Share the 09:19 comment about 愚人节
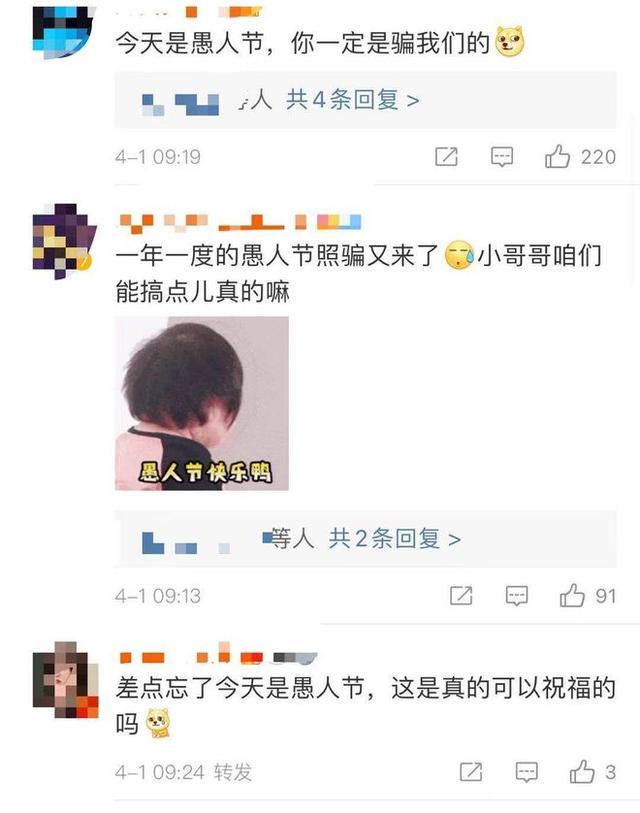 [447, 157]
